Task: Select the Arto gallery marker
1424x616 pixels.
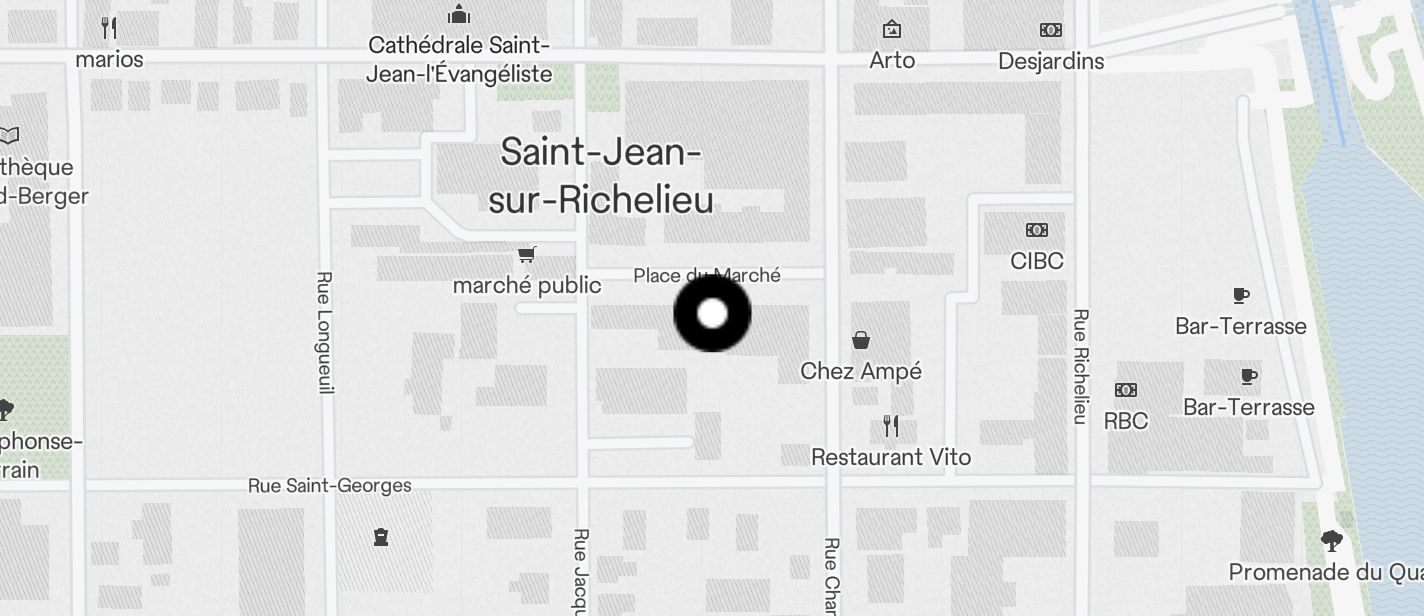Action: click(x=891, y=30)
